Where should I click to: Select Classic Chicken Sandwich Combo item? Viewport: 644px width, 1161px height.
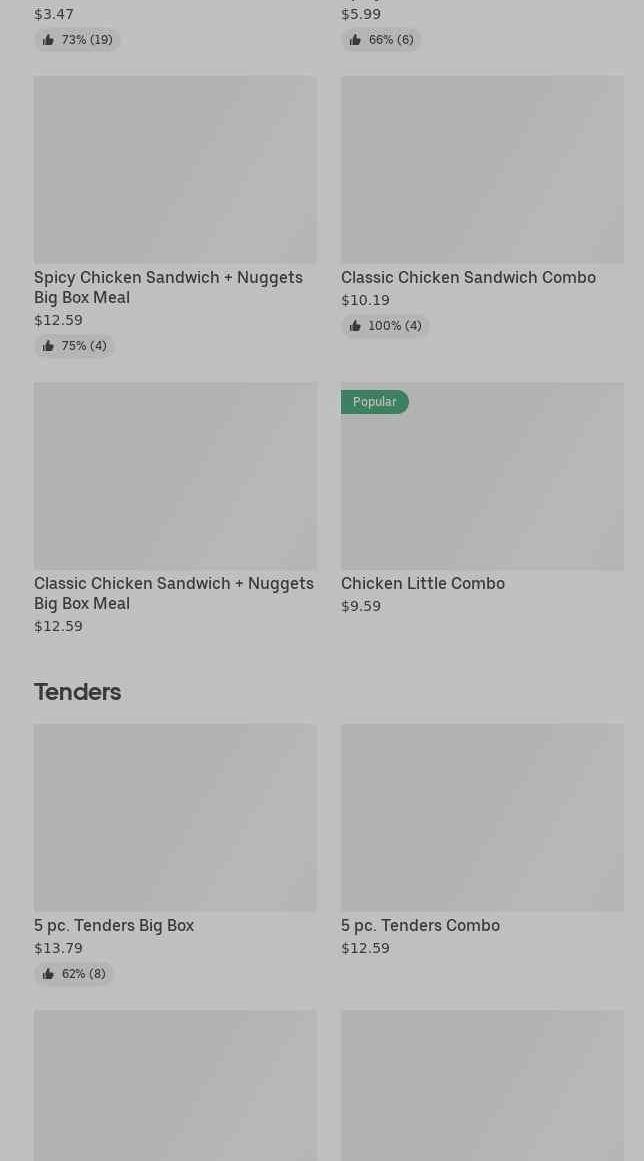pyautogui.click(x=482, y=170)
